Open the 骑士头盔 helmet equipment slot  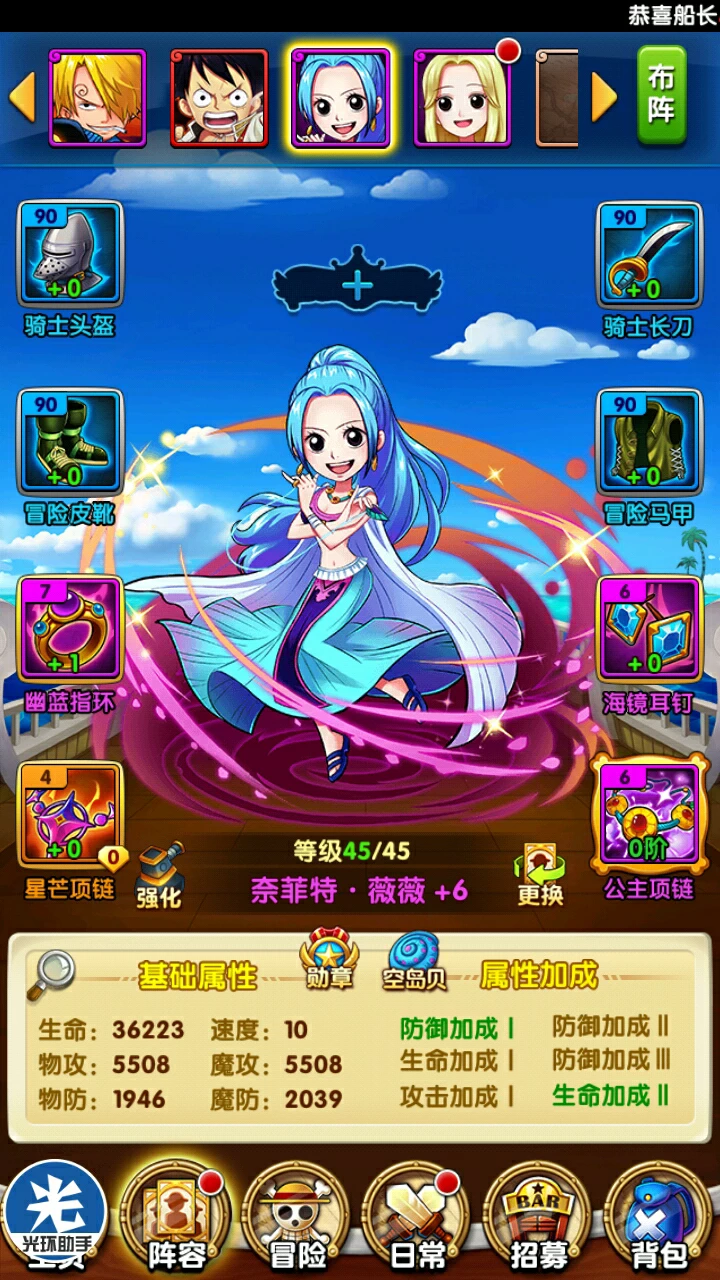[x=70, y=254]
